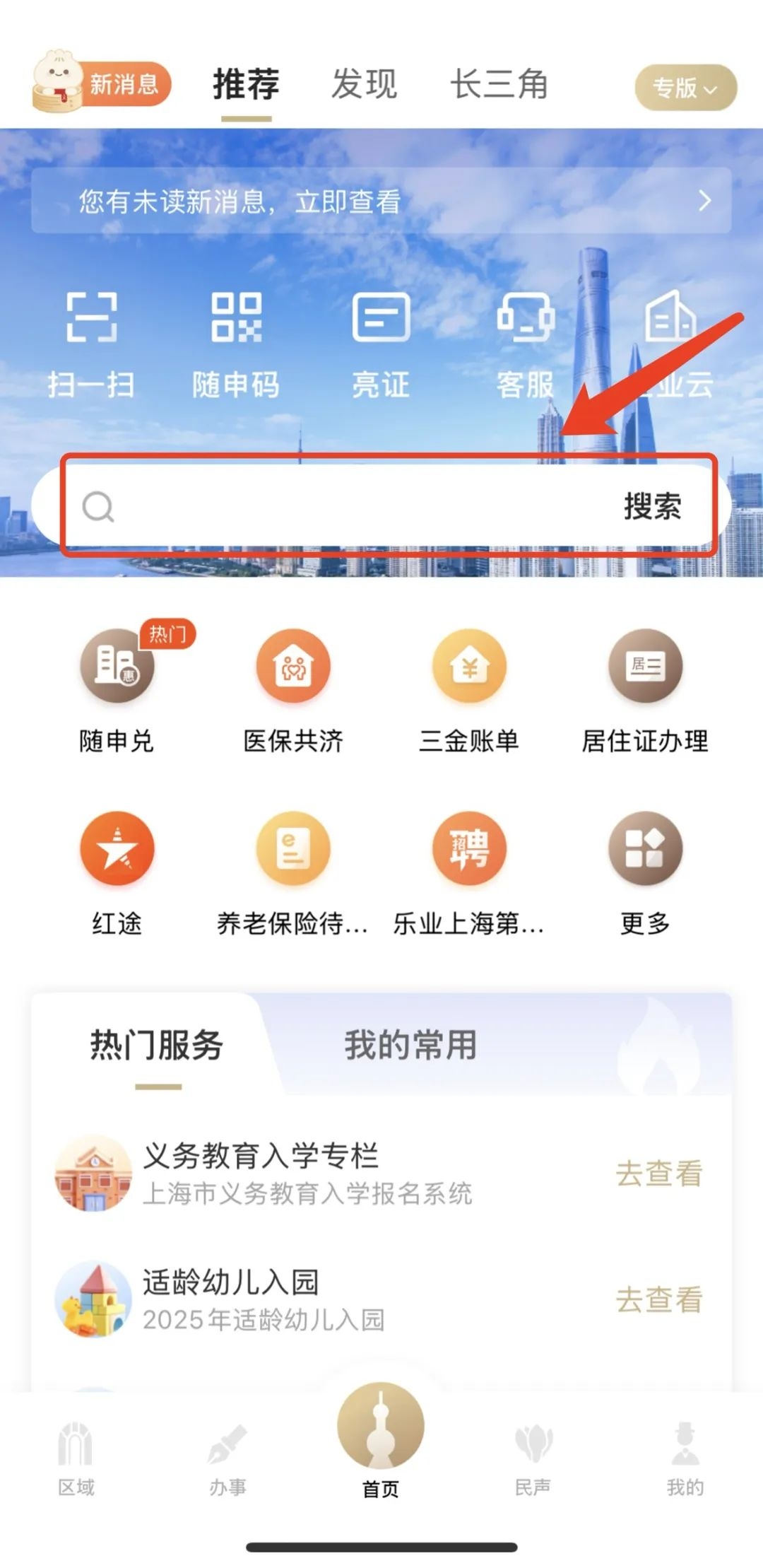
Task: Tap 去查看 for 义务教育入学专栏
Action: pos(658,1174)
